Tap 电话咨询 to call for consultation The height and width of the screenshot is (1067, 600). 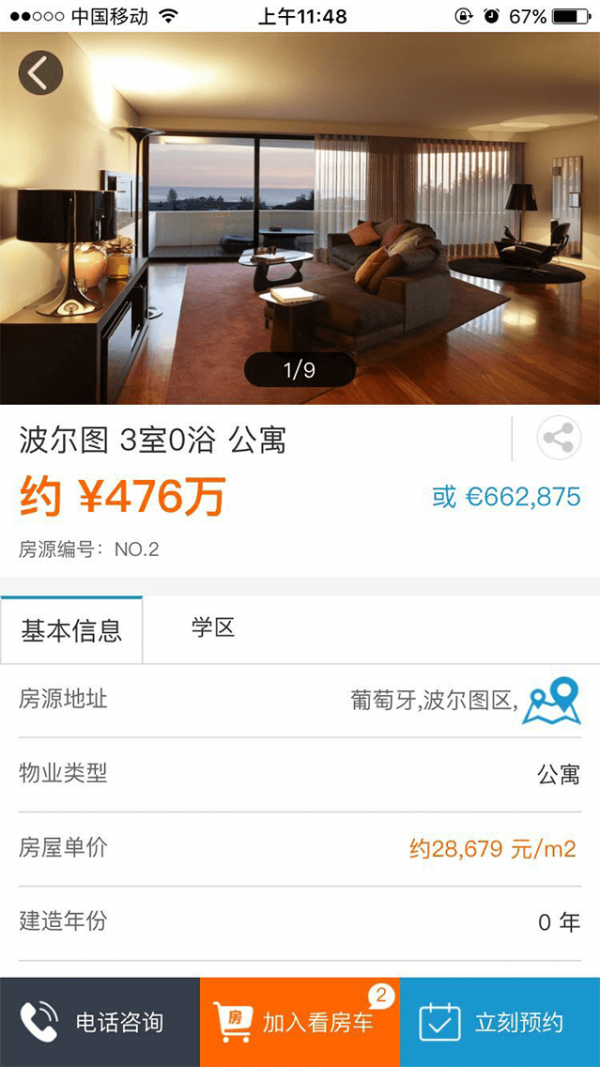[x=100, y=1022]
